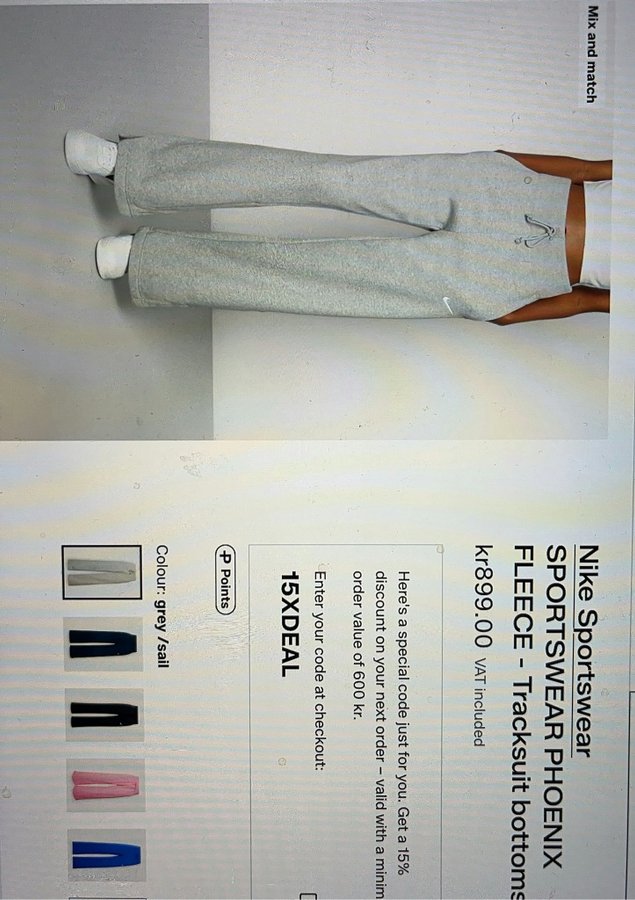Select the bright blue colour swatch
Screen dimensions: 635x900
[x=104, y=855]
